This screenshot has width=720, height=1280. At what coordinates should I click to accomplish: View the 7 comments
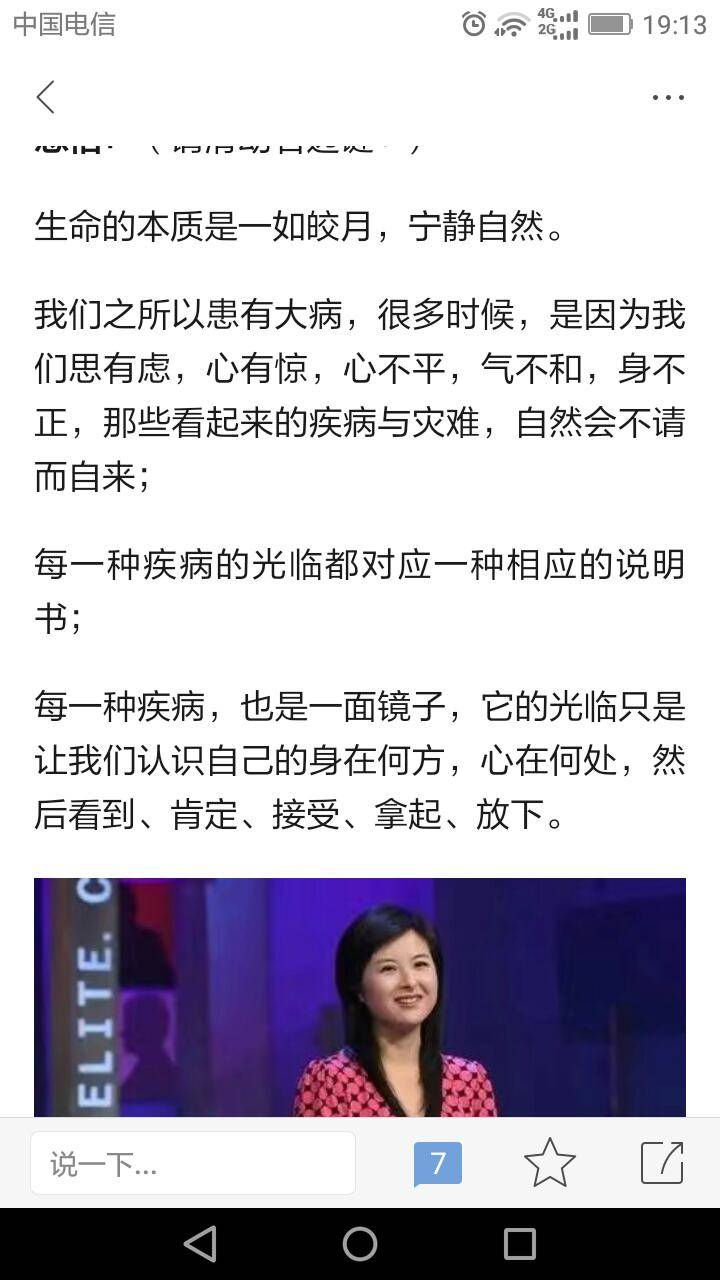437,1163
